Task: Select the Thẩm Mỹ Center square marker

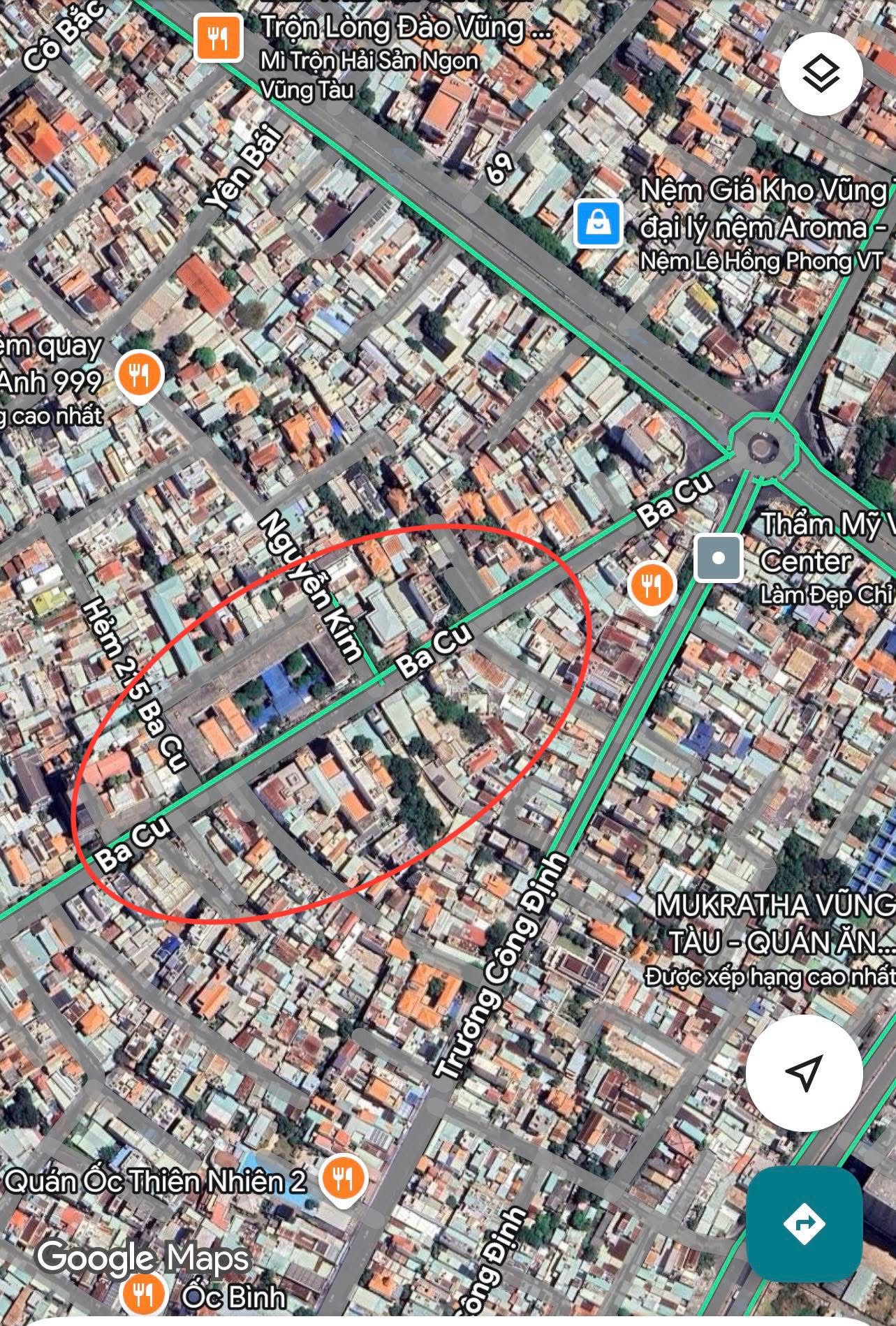Action: (x=719, y=558)
